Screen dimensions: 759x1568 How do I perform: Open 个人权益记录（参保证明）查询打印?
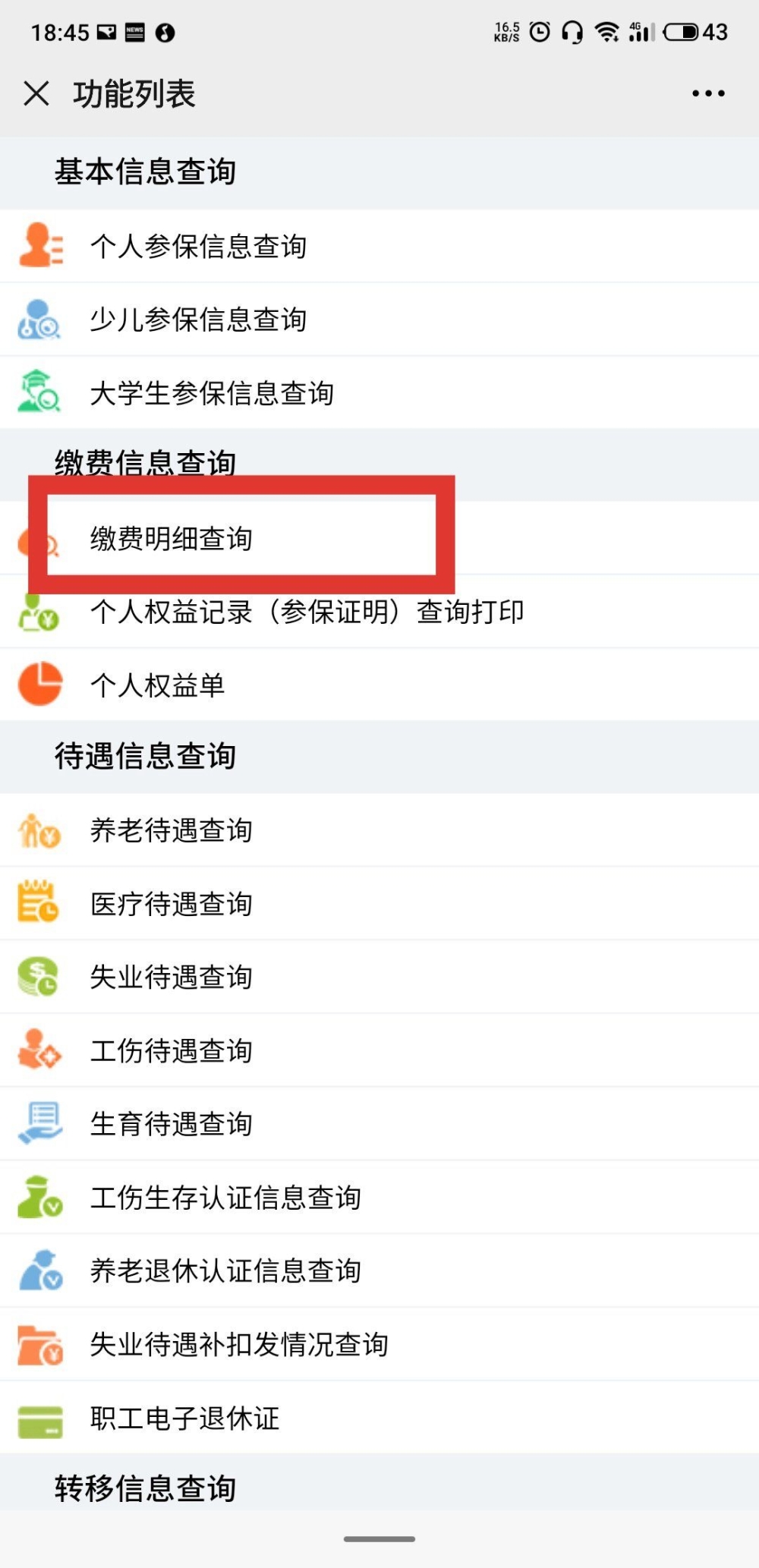[379, 612]
